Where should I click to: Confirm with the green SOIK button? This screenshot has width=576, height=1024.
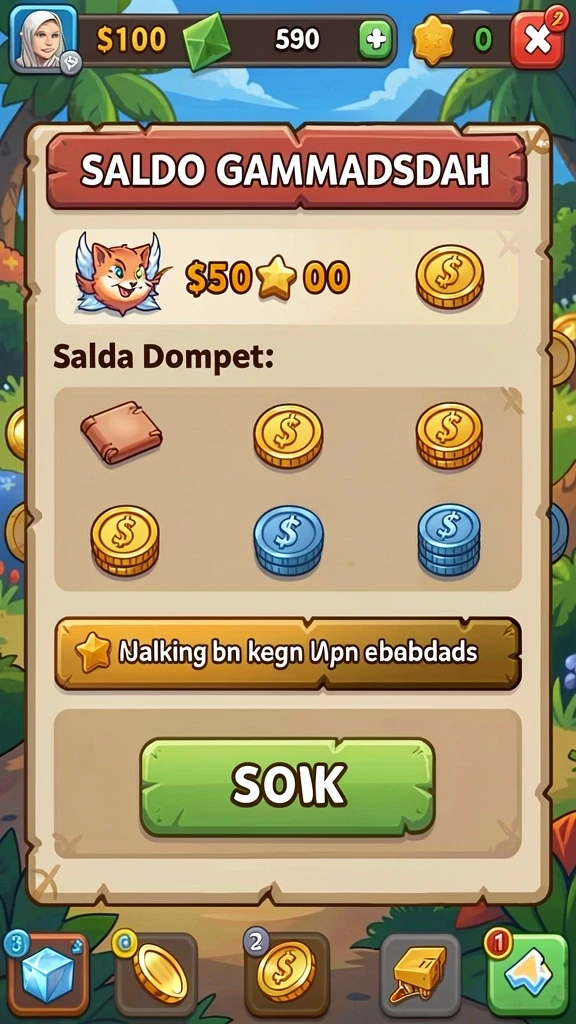coord(287,786)
